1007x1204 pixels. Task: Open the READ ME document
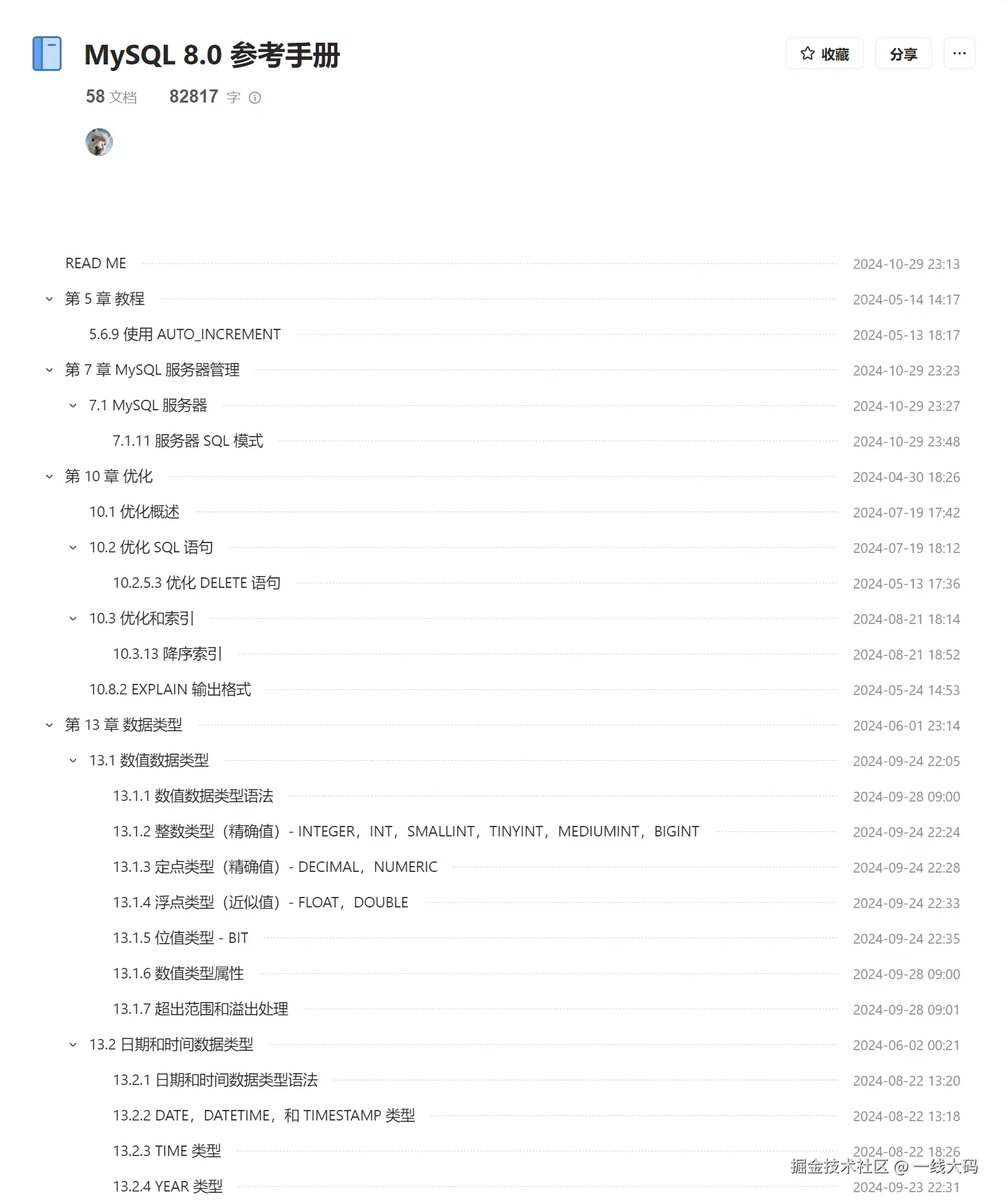96,264
